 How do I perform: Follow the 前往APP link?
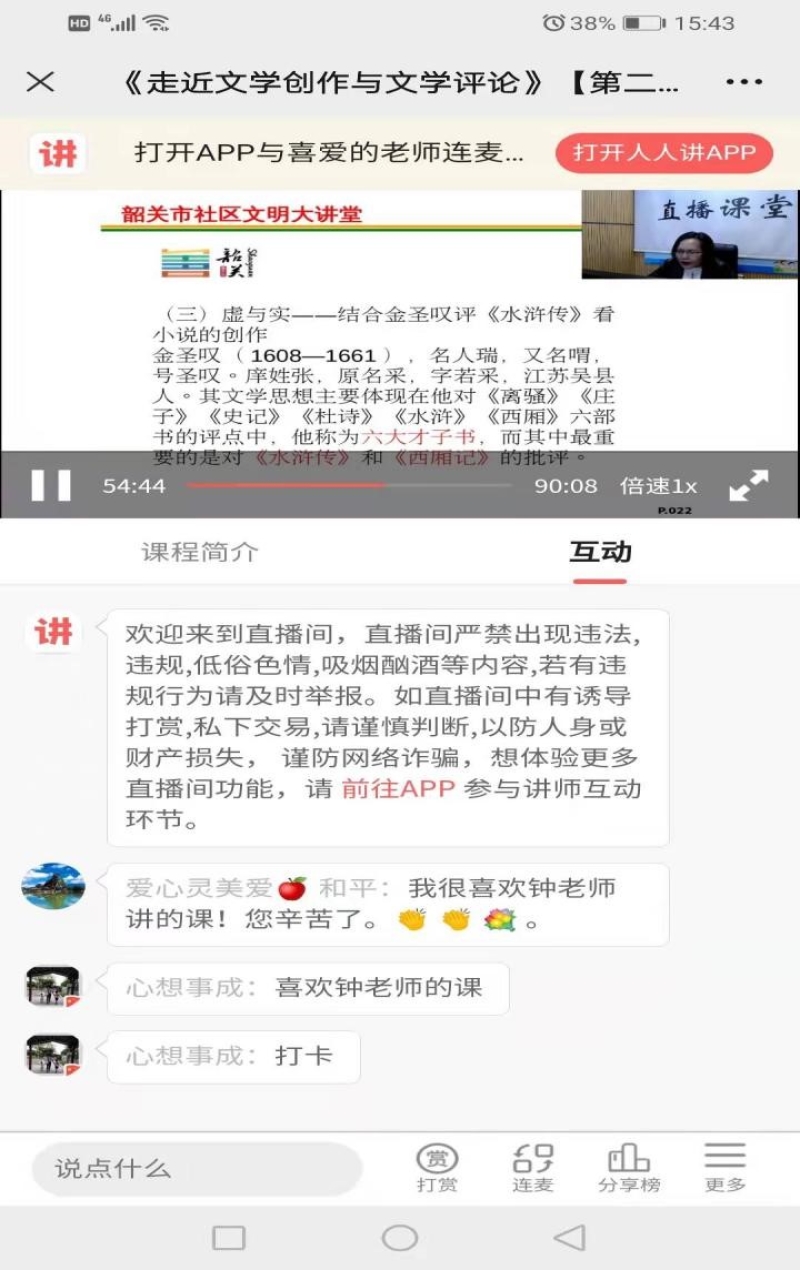click(x=398, y=788)
